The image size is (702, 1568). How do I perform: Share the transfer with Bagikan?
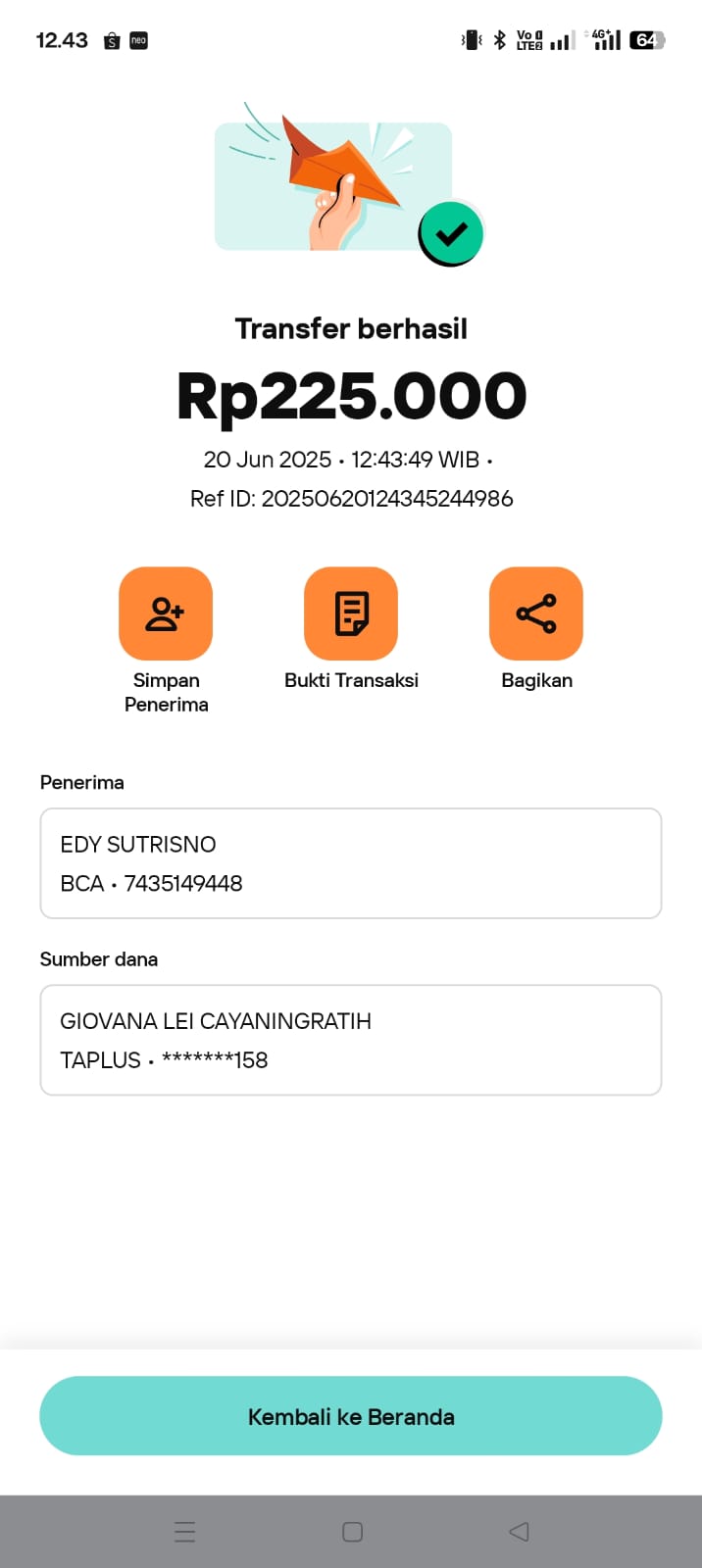click(x=536, y=614)
